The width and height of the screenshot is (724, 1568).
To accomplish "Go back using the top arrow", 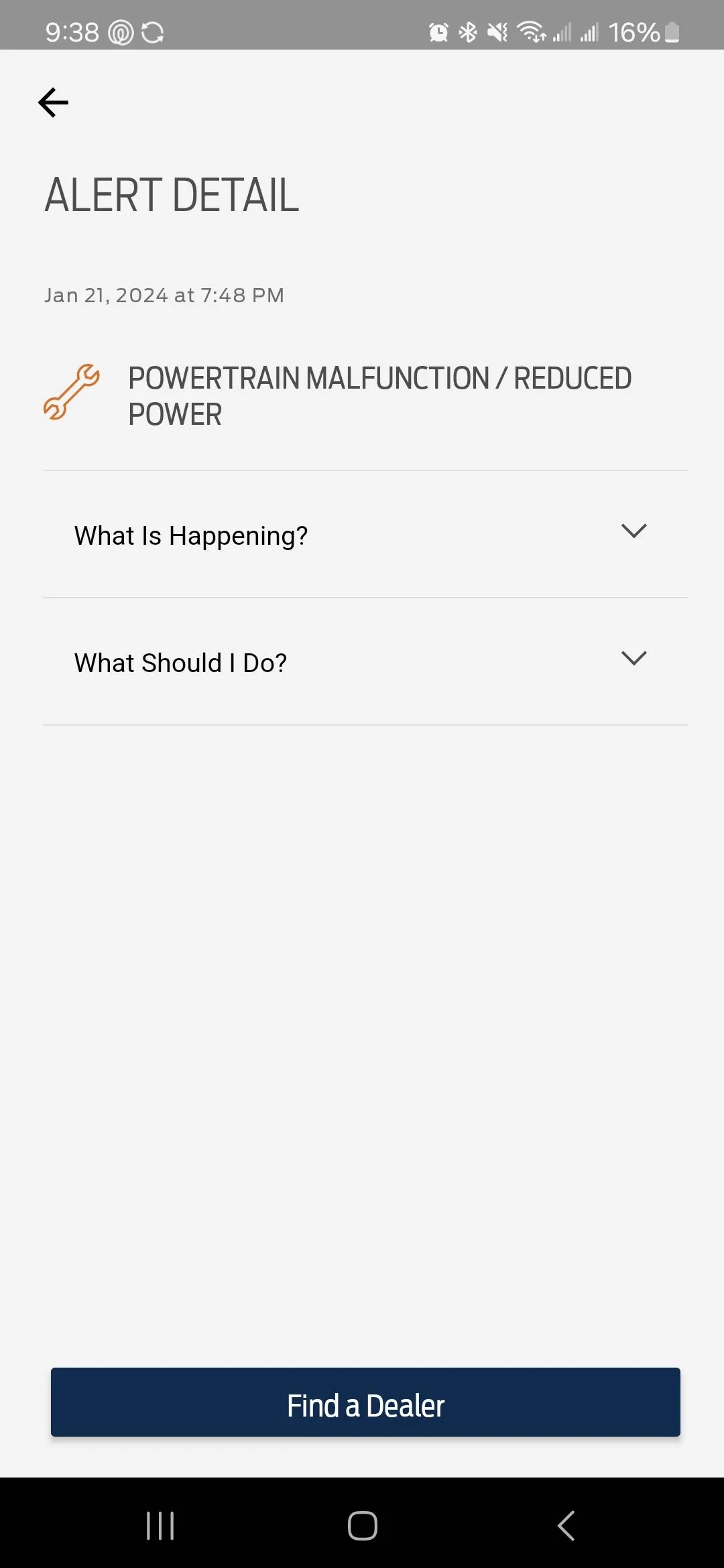I will [54, 103].
